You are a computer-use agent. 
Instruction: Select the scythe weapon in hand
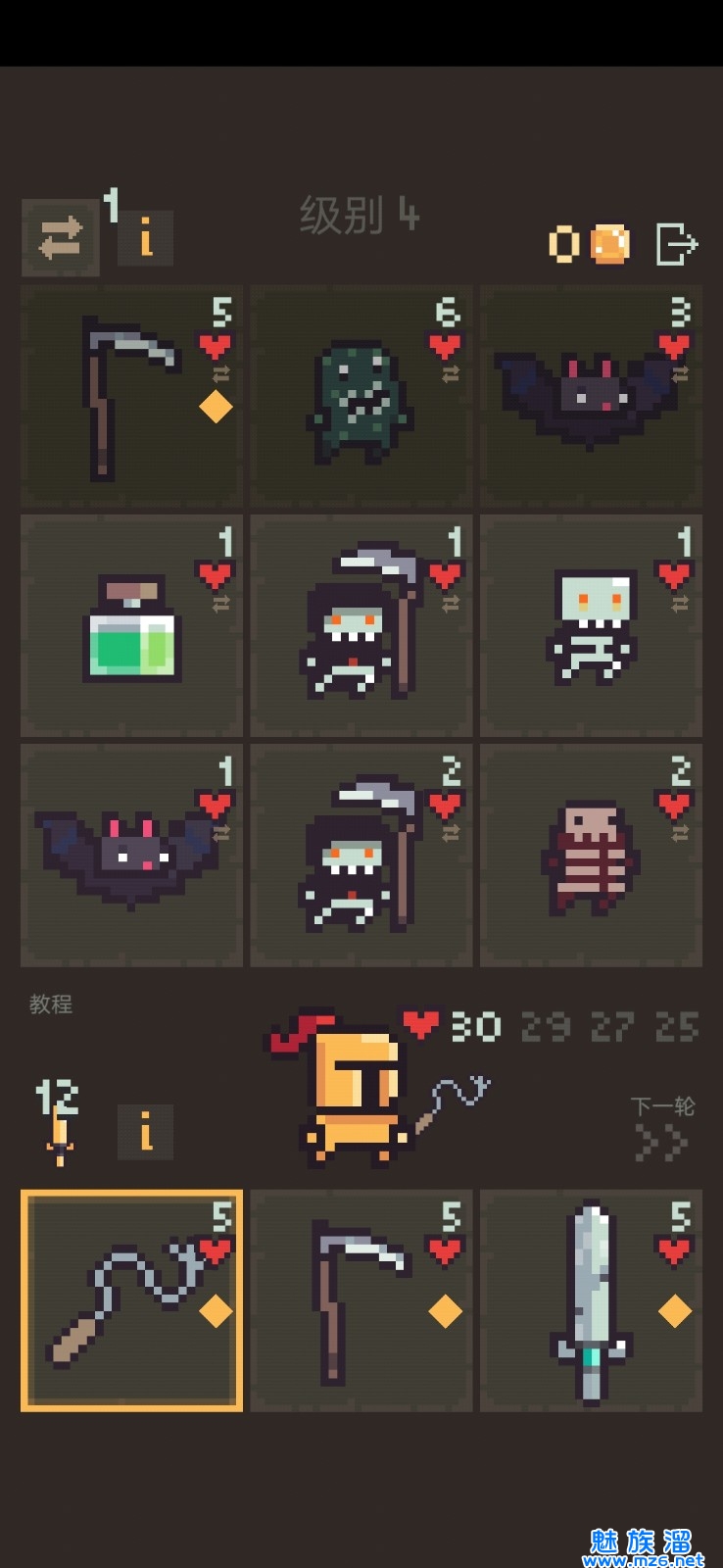[x=361, y=1300]
